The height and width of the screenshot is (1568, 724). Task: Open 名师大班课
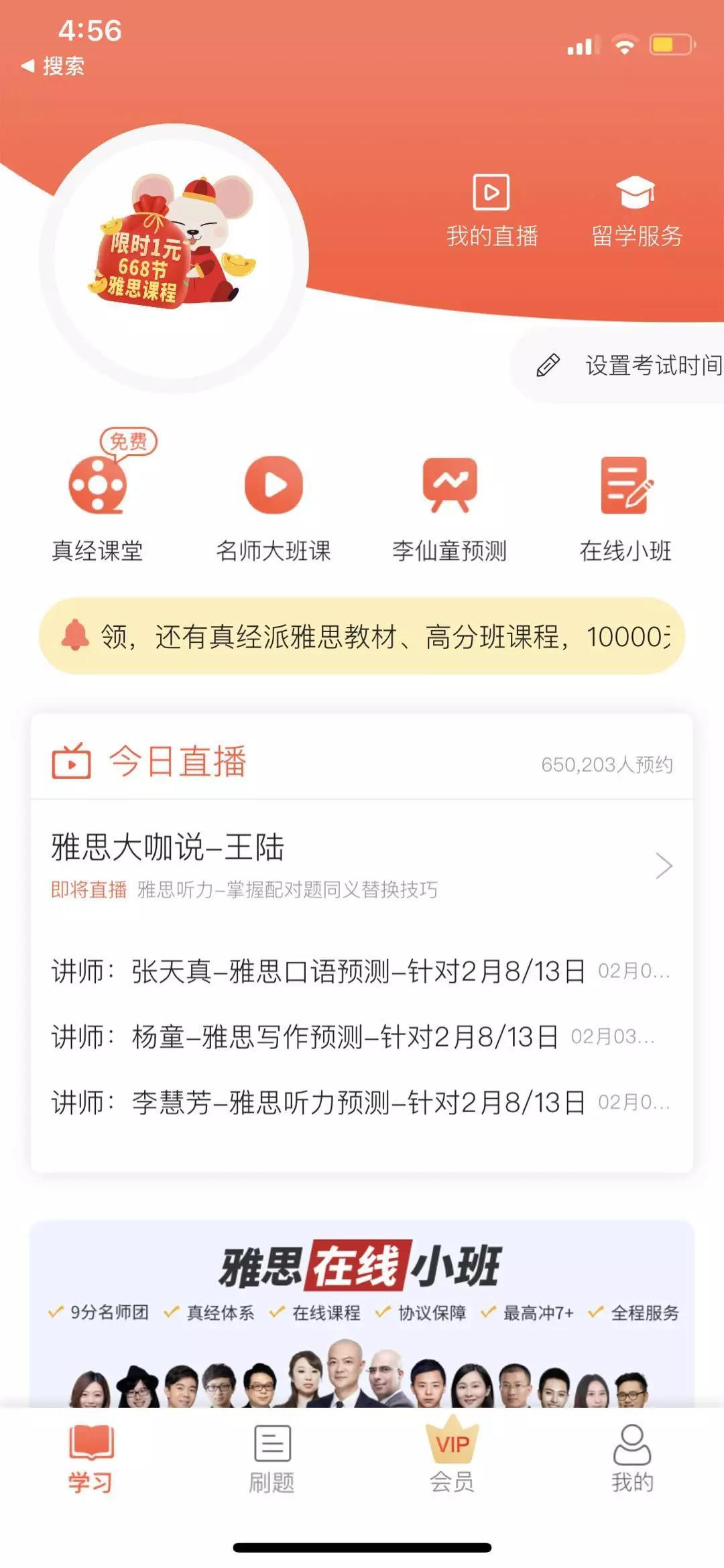274,507
